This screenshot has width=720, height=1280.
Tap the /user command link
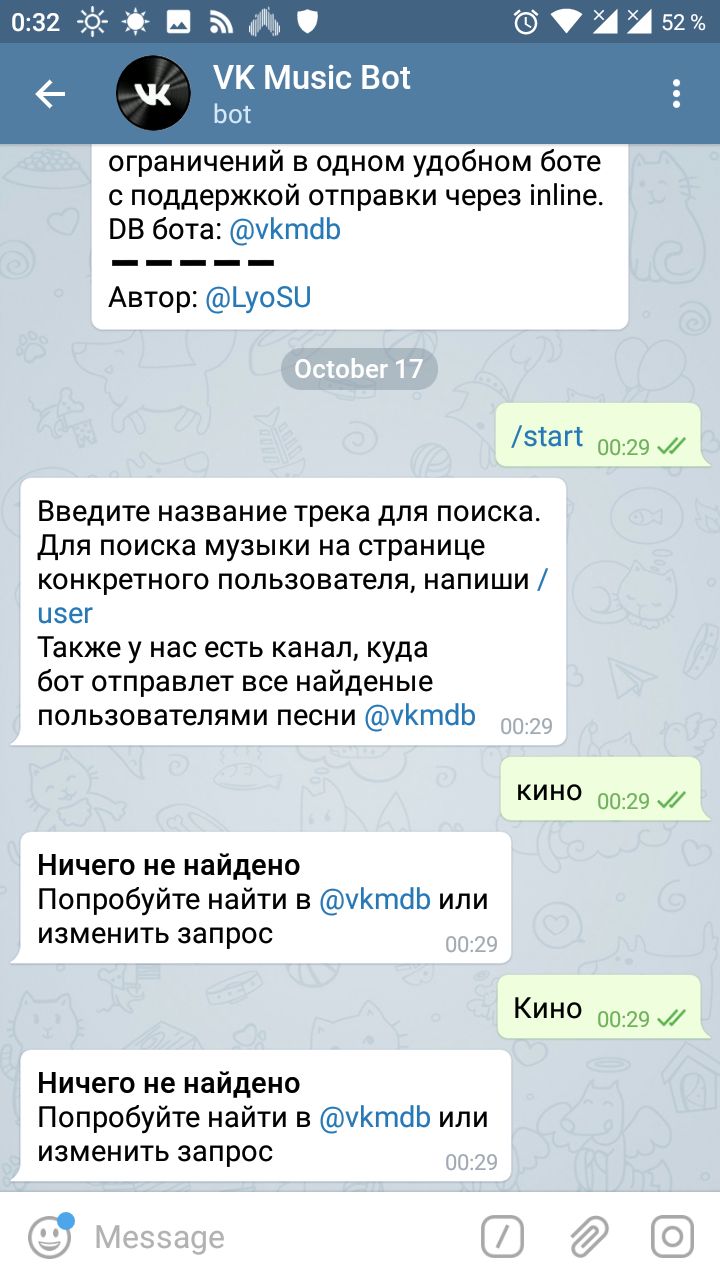(x=65, y=613)
